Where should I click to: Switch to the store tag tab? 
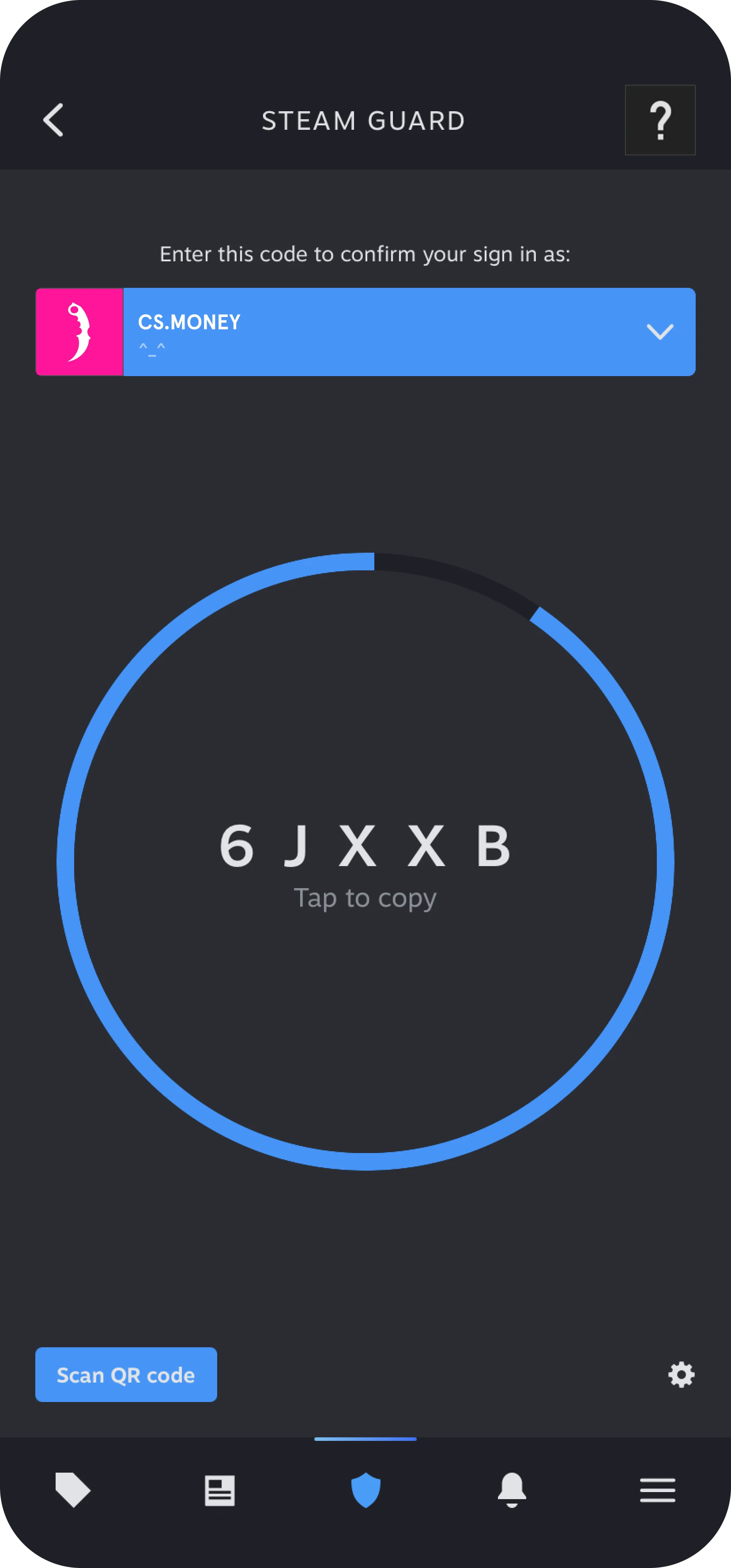point(73,1490)
